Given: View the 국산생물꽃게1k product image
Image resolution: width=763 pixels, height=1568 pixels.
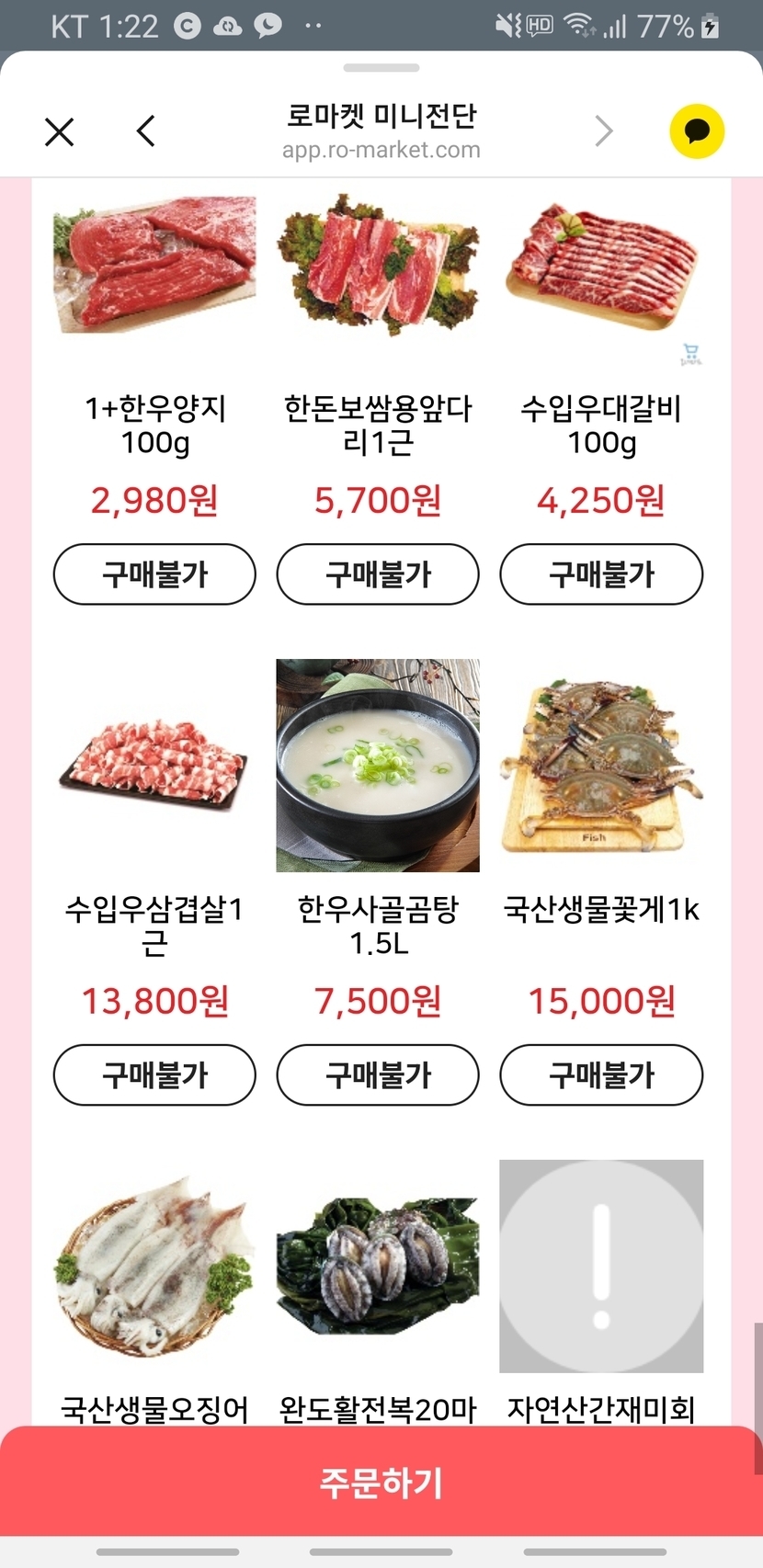Looking at the screenshot, I should (x=601, y=765).
